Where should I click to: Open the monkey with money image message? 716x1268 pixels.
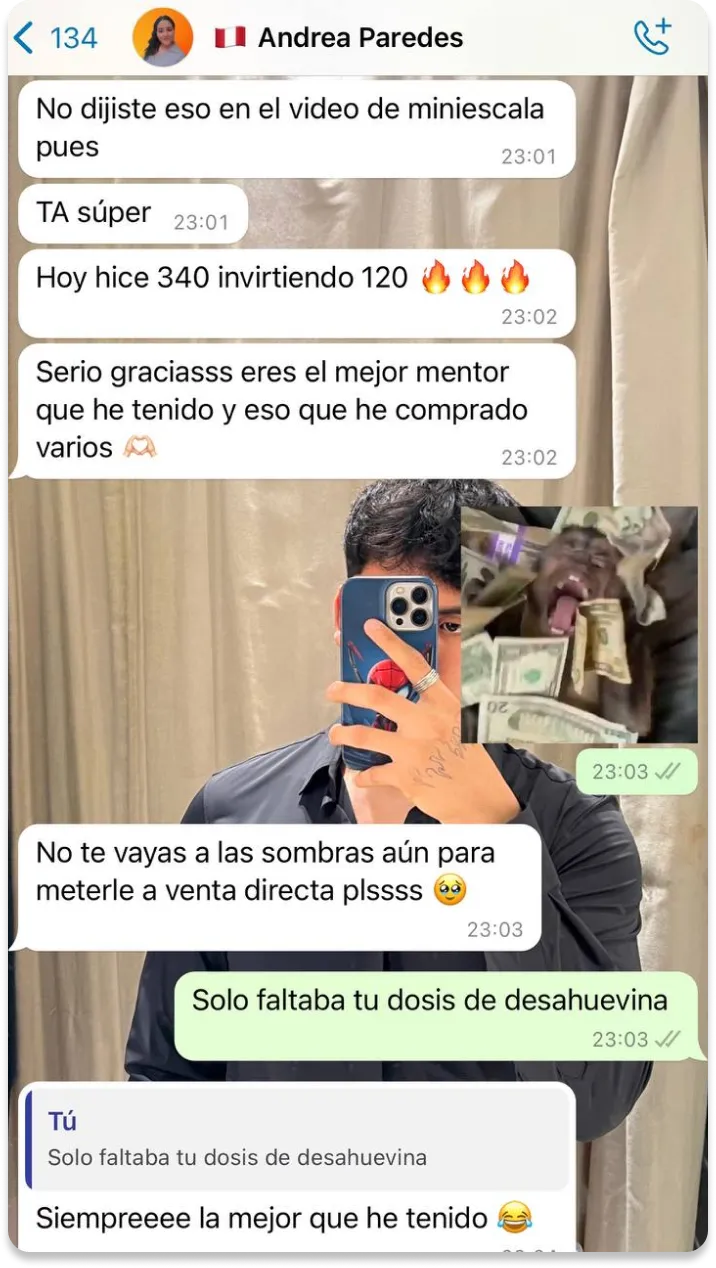pyautogui.click(x=578, y=625)
